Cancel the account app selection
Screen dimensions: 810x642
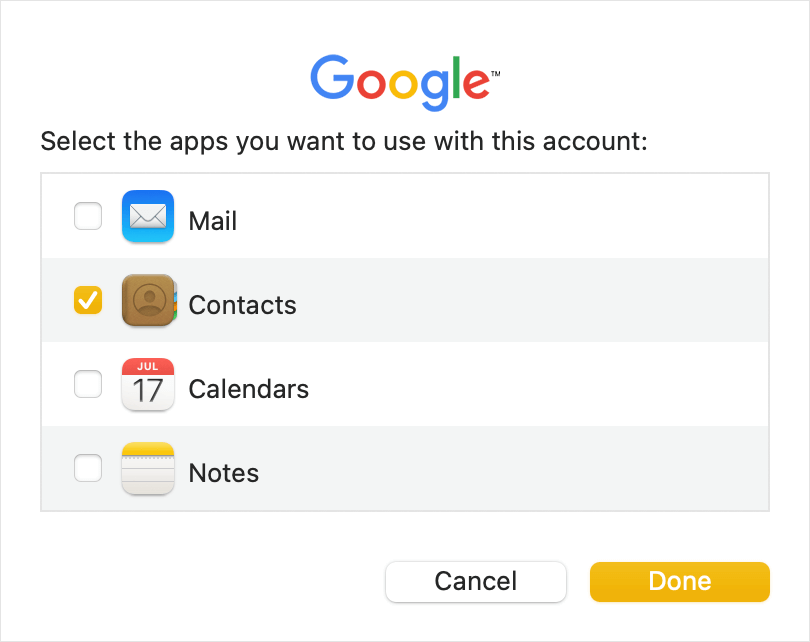point(475,582)
